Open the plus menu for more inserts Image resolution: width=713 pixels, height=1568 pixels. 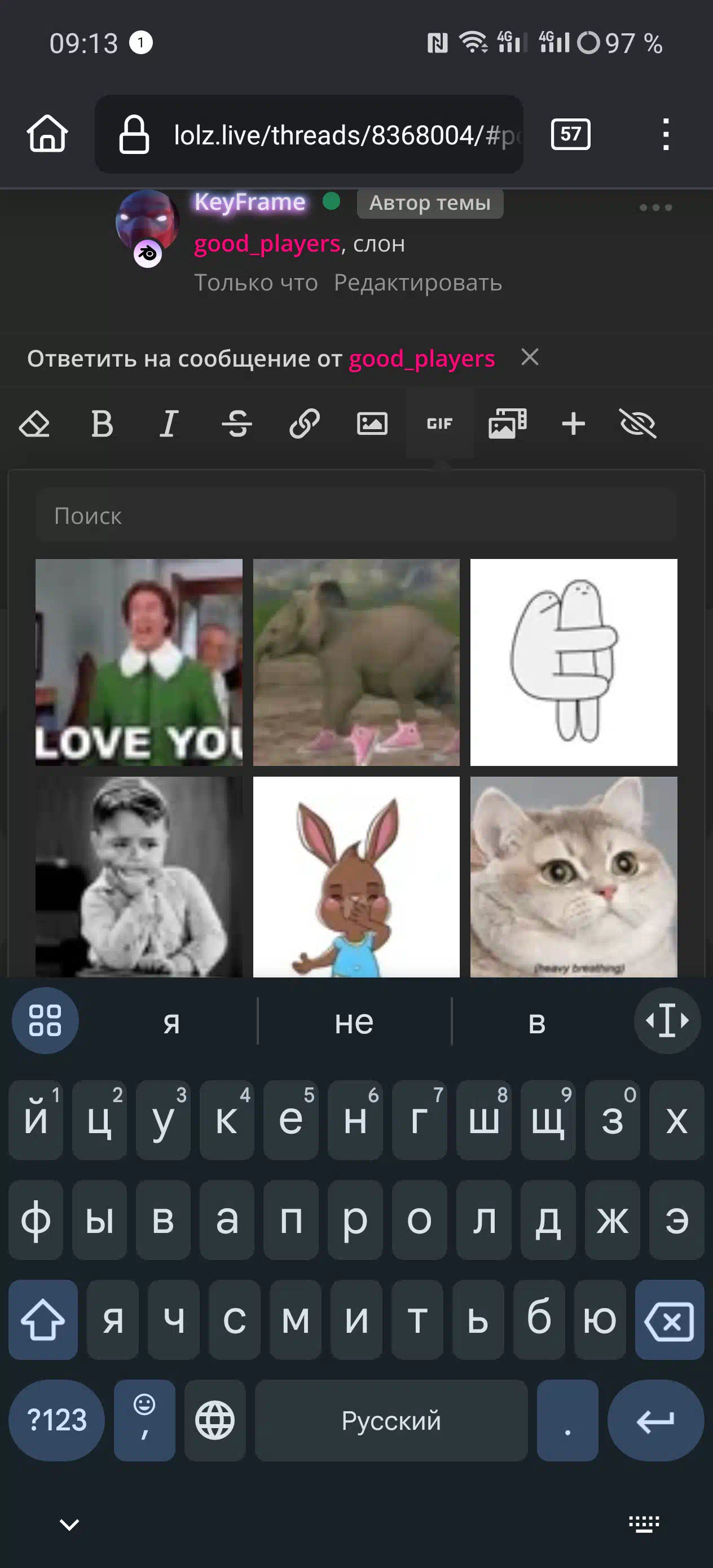(x=573, y=424)
